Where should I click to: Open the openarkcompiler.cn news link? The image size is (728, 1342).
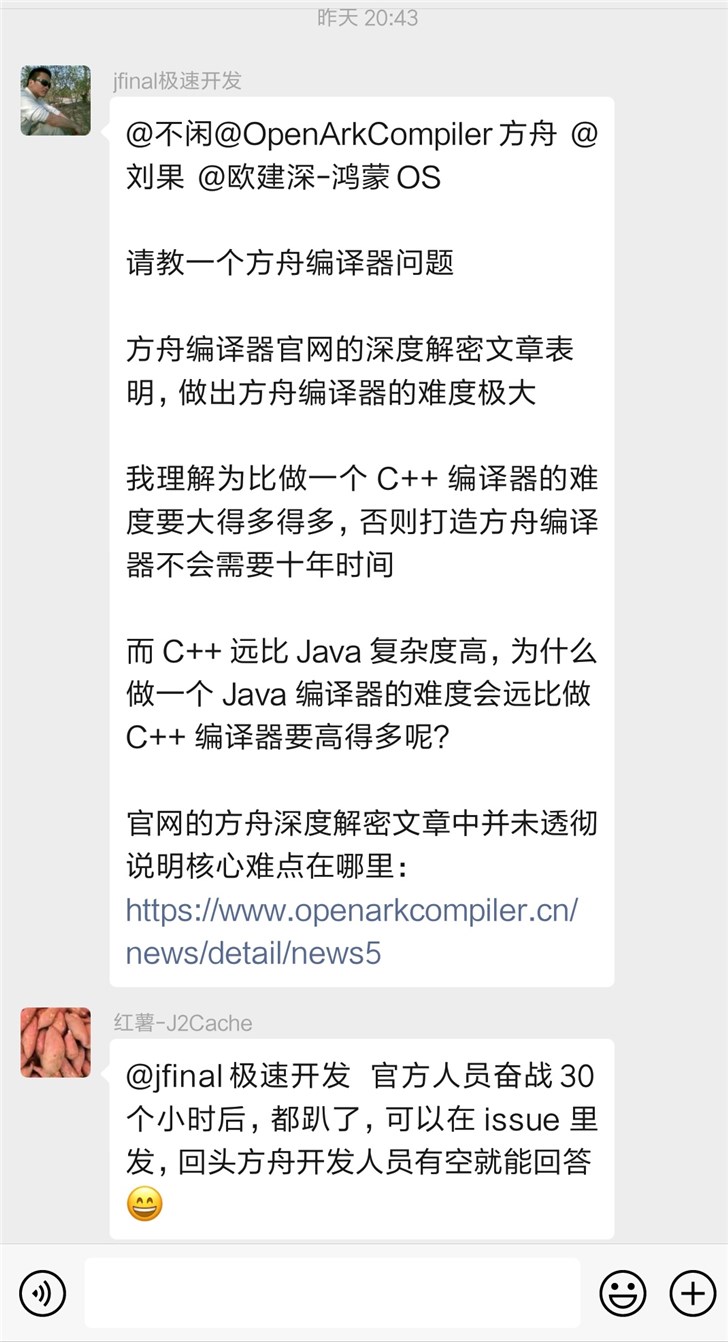[x=351, y=932]
